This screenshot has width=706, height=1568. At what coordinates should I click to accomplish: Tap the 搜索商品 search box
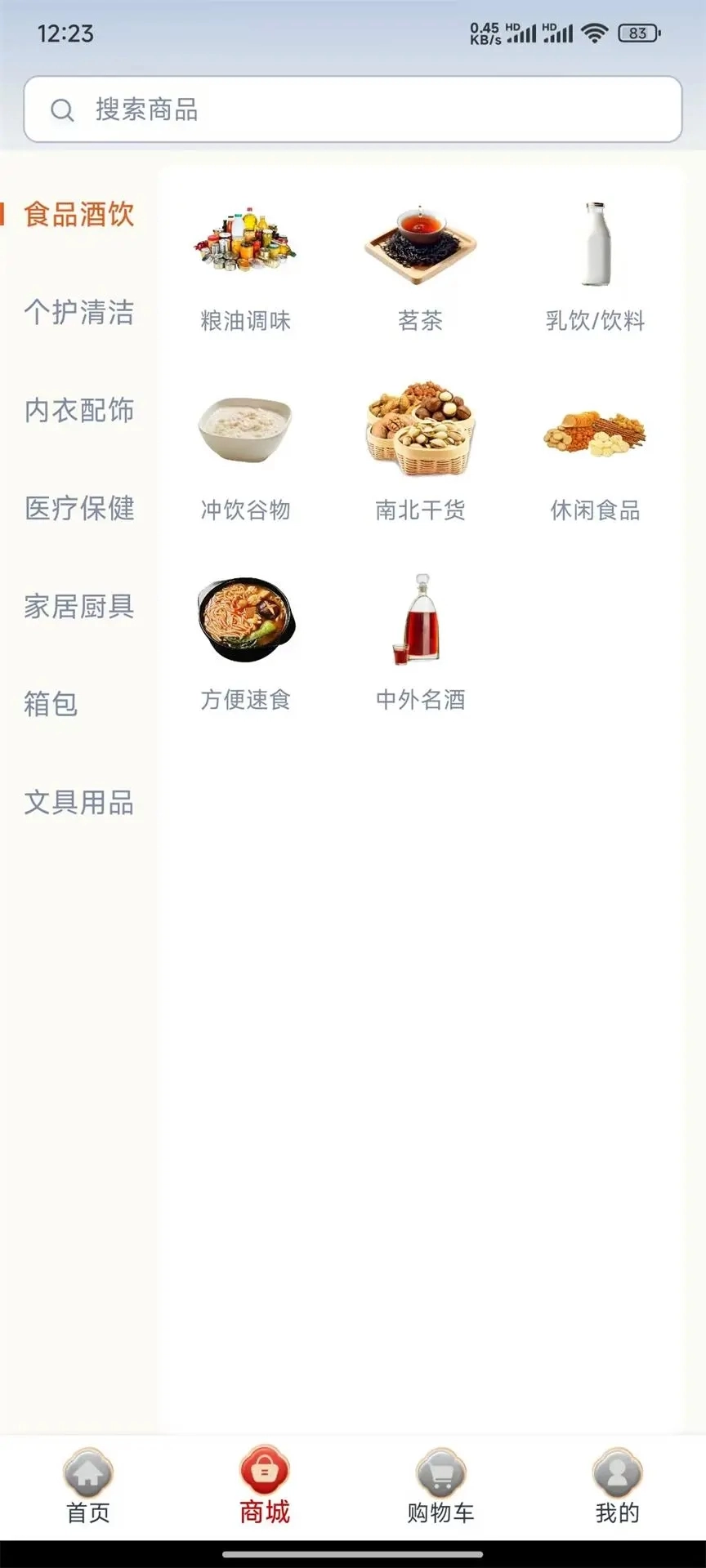pos(353,109)
